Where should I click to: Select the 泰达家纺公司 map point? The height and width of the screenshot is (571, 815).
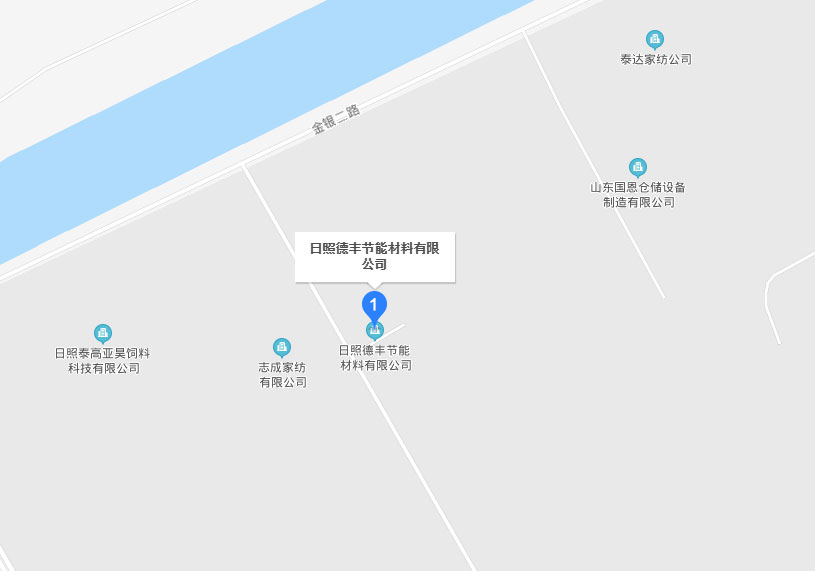click(x=655, y=40)
